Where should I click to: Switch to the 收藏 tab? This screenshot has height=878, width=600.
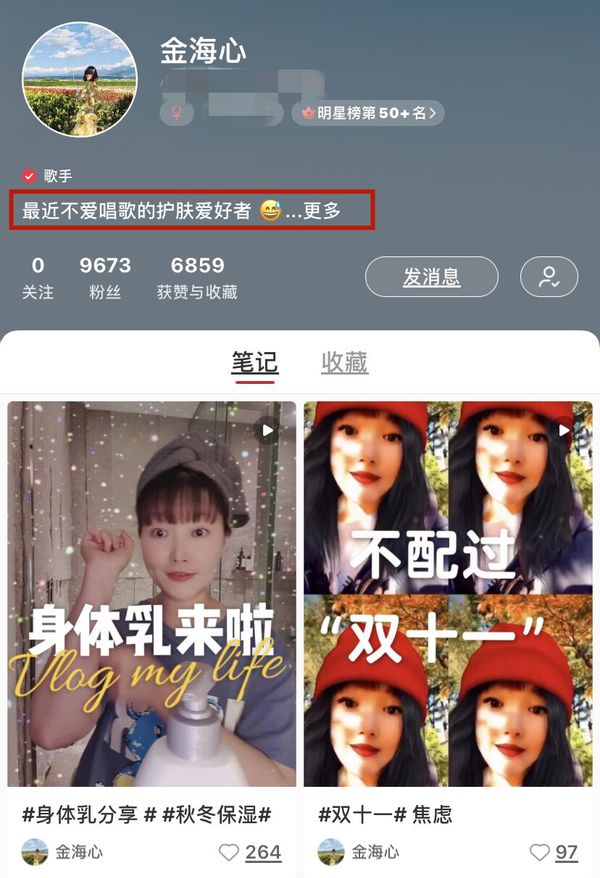tap(344, 362)
